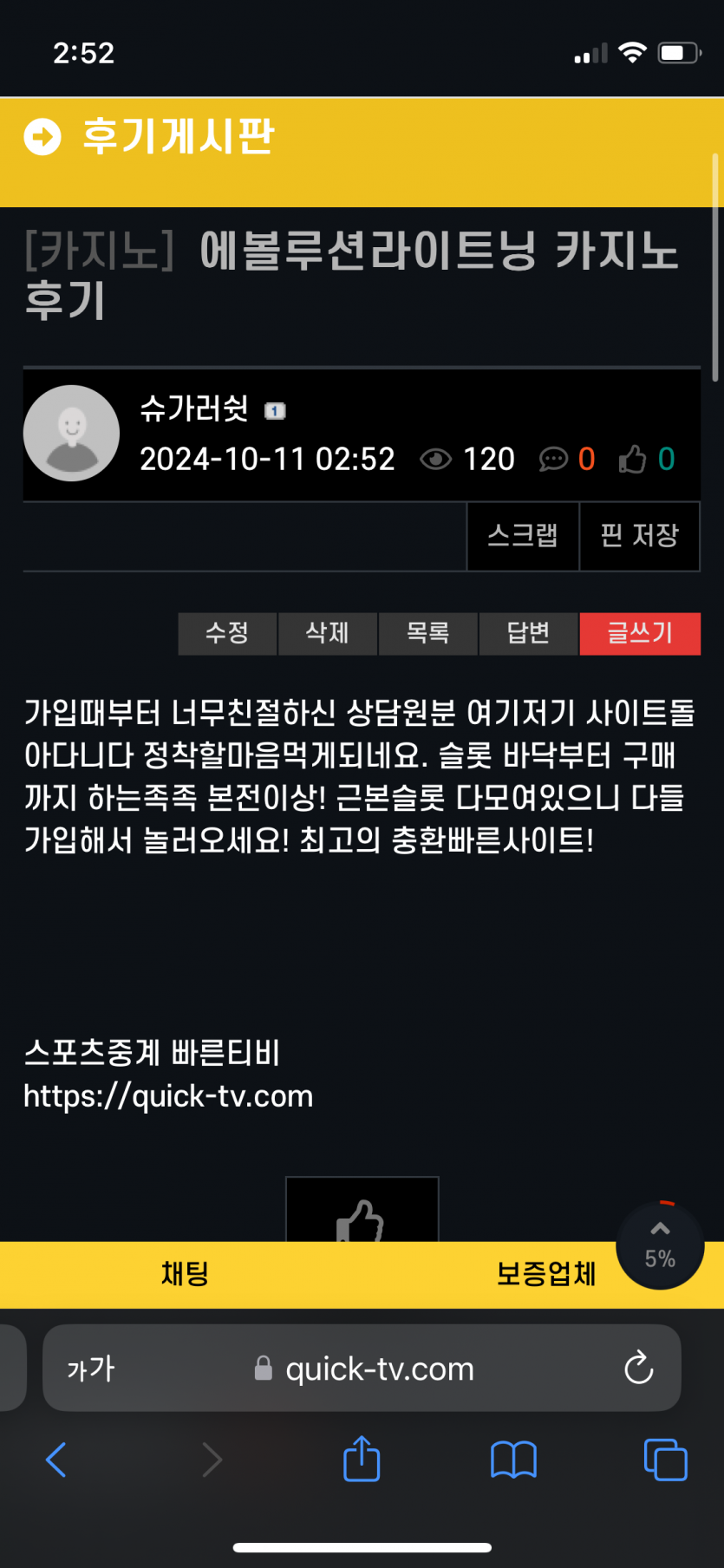Go back in Safari
The height and width of the screenshot is (1568, 724).
(56, 1460)
